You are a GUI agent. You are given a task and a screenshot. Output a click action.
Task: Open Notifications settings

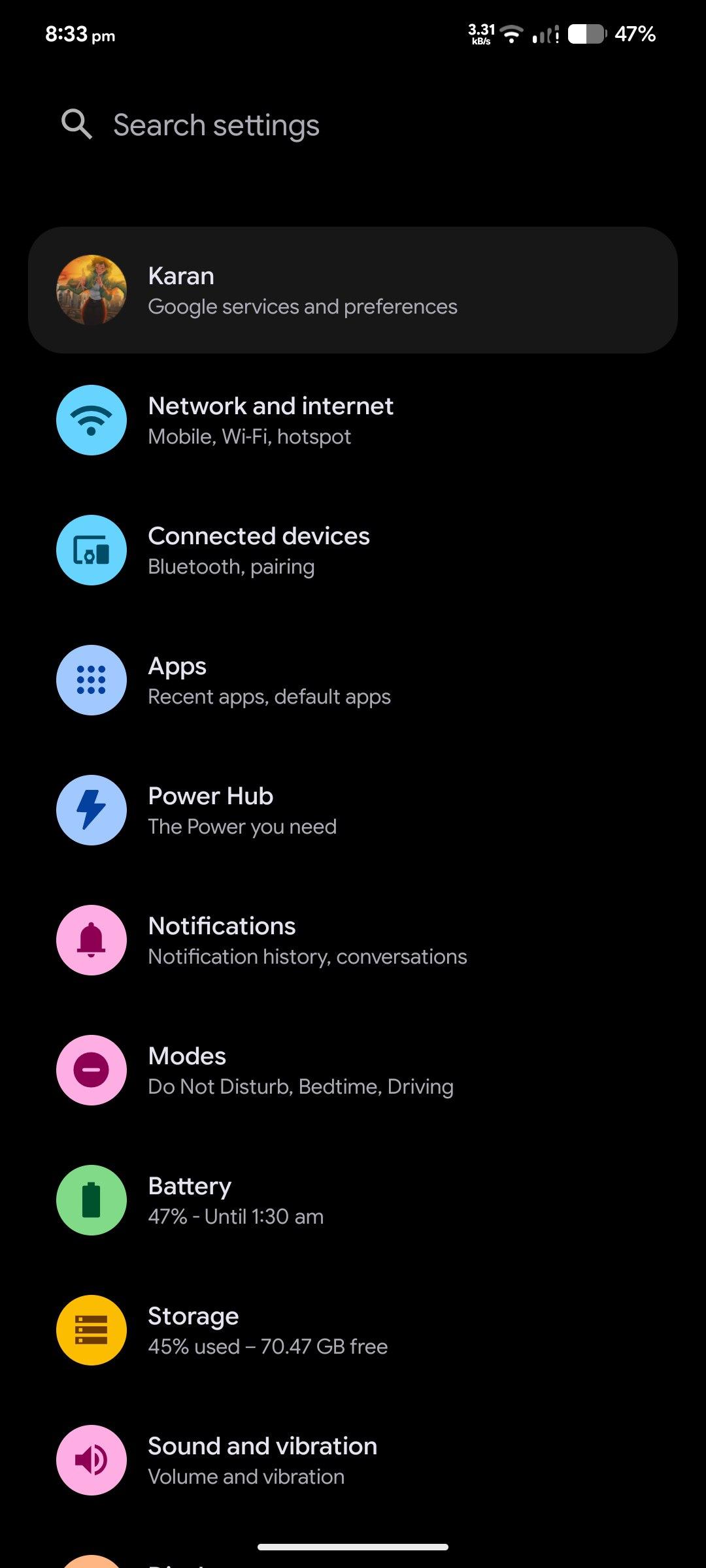307,940
